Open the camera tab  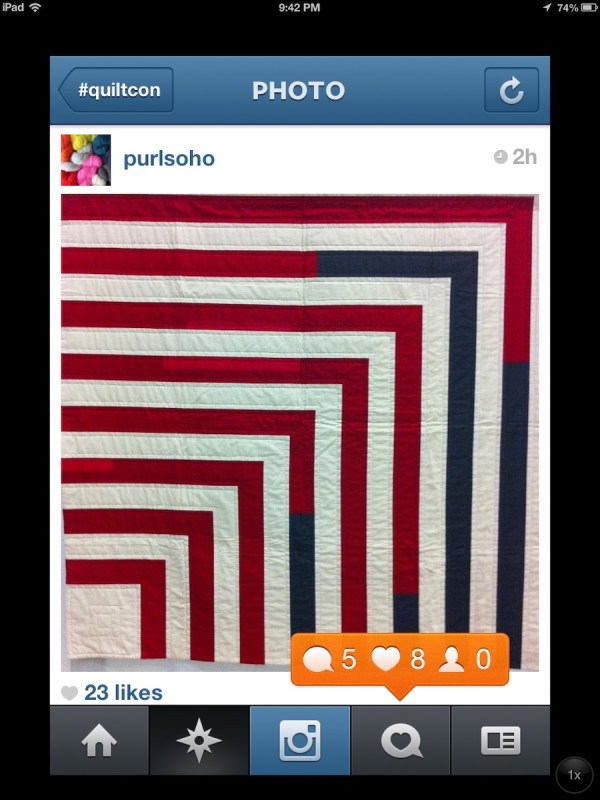(300, 741)
